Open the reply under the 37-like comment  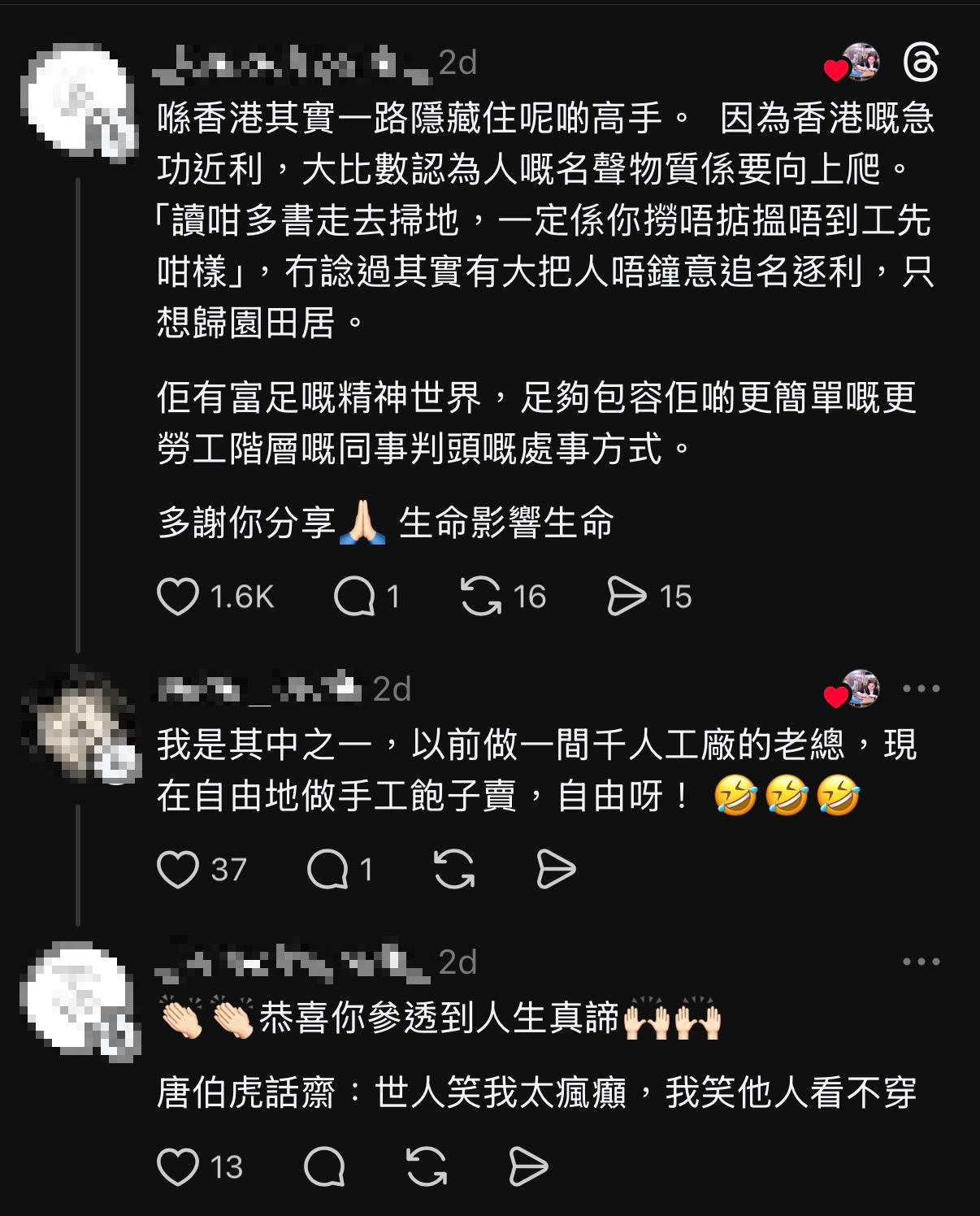[x=328, y=870]
